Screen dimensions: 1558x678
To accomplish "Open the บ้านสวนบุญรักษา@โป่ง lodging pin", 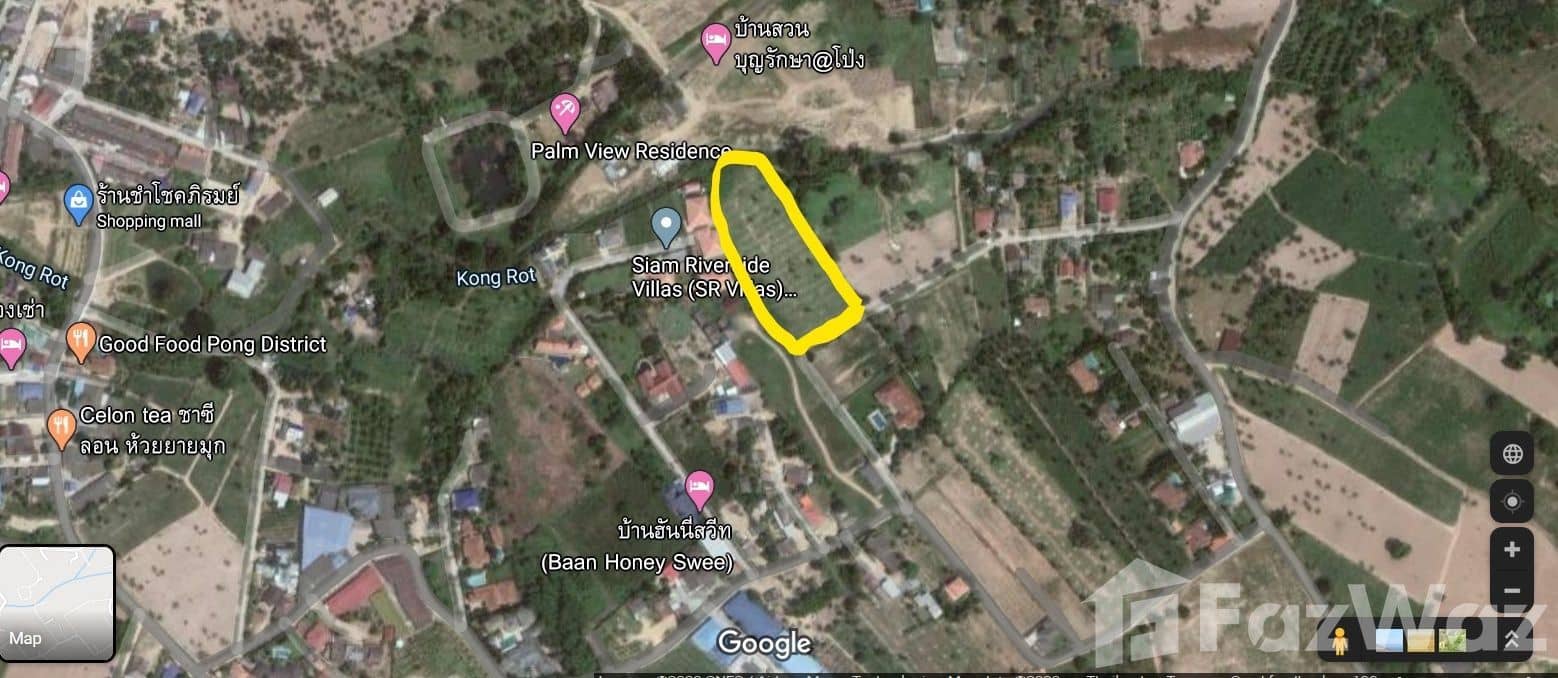I will [716, 42].
